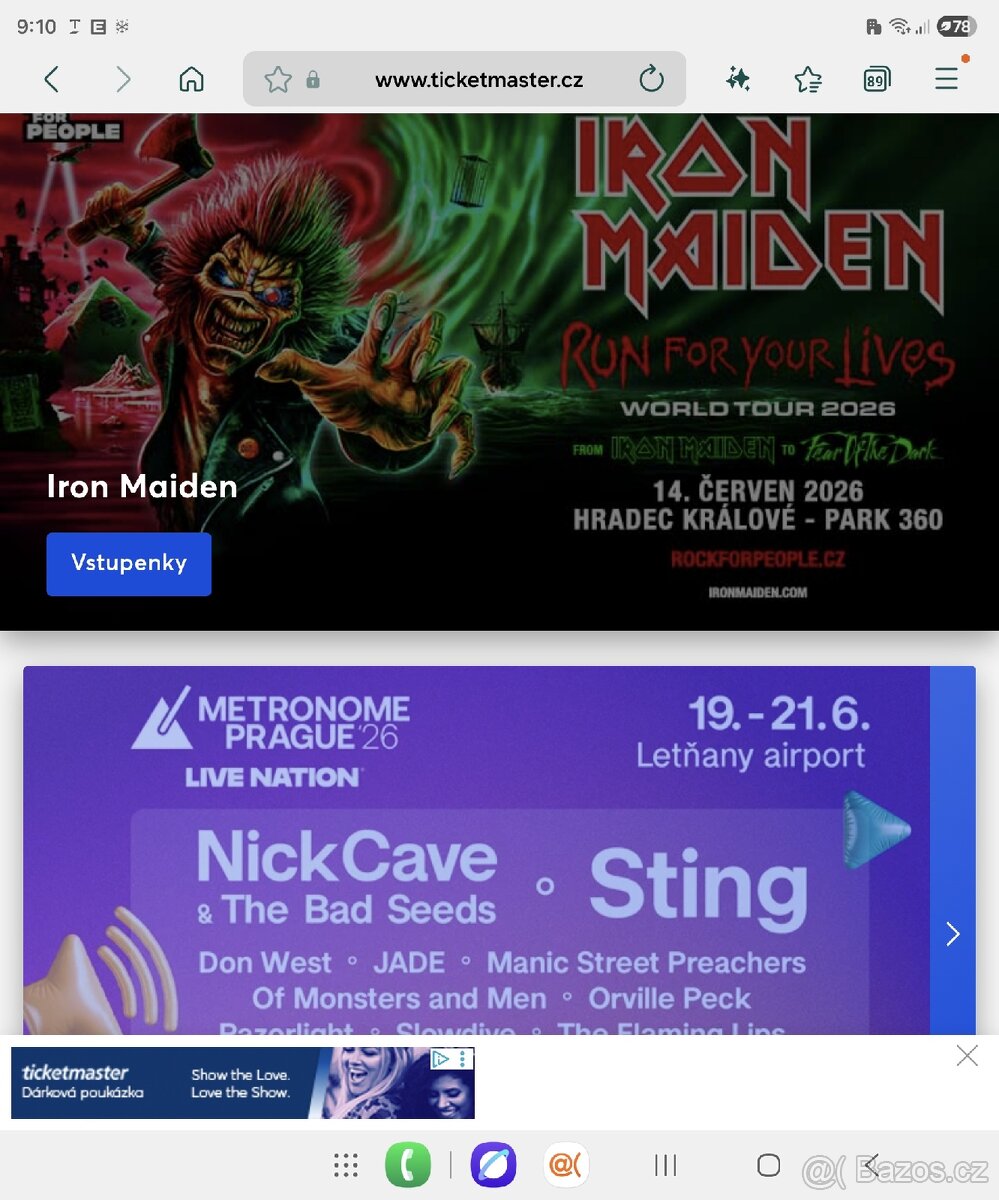The image size is (999, 1200).
Task: Launch the green Phone app
Action: [x=408, y=1165]
